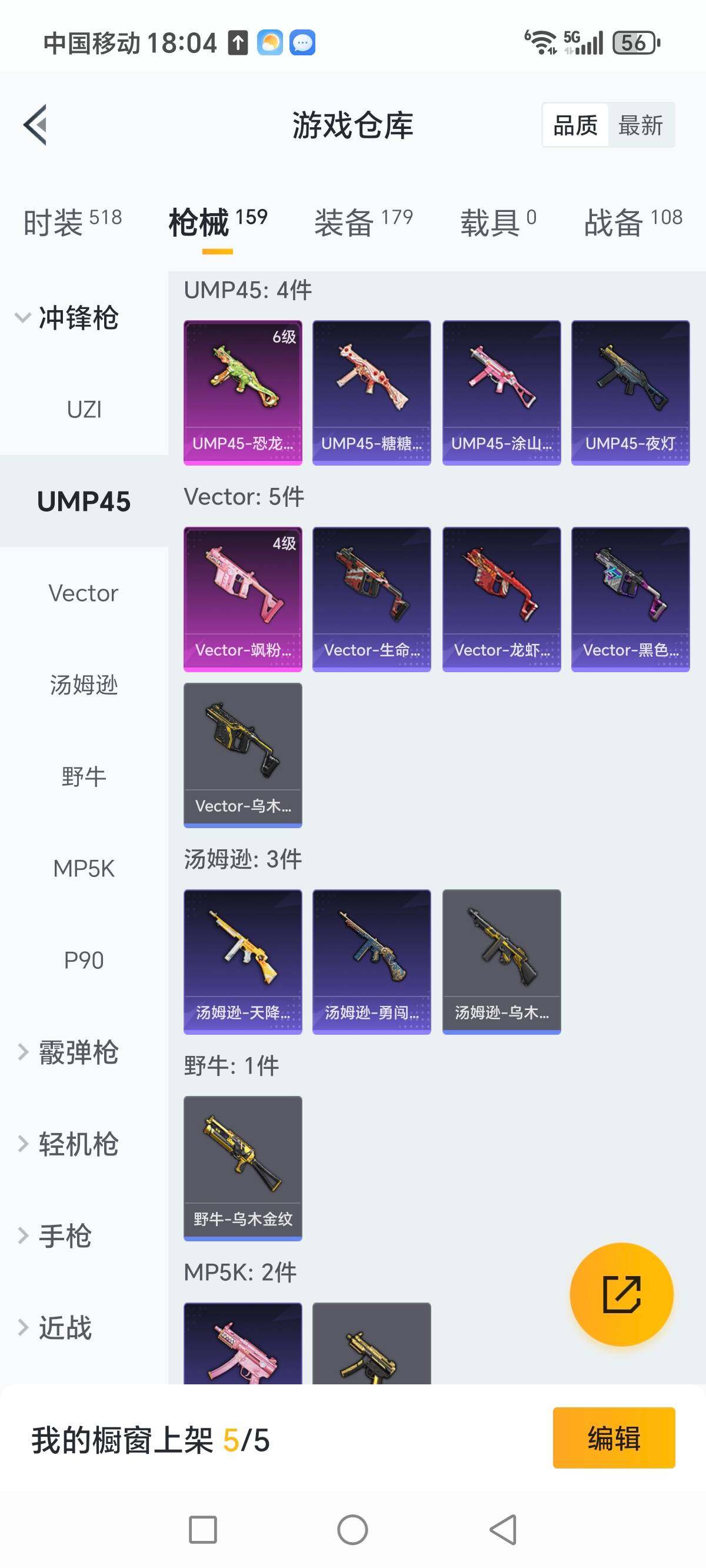Tap the 编辑 button for showcase
The image size is (706, 1568).
pos(615,1437)
